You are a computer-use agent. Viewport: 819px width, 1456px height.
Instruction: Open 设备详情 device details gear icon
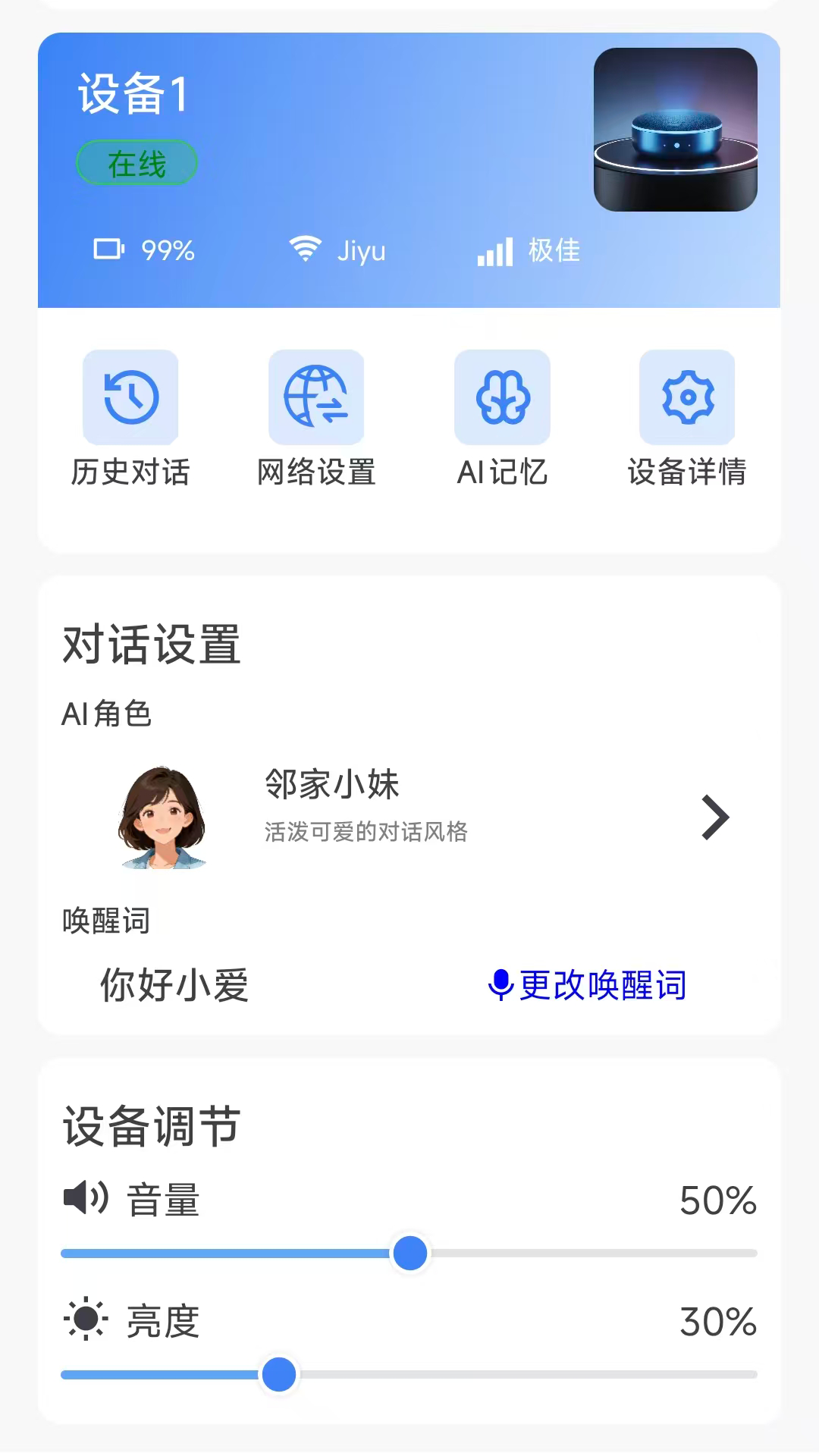click(687, 397)
